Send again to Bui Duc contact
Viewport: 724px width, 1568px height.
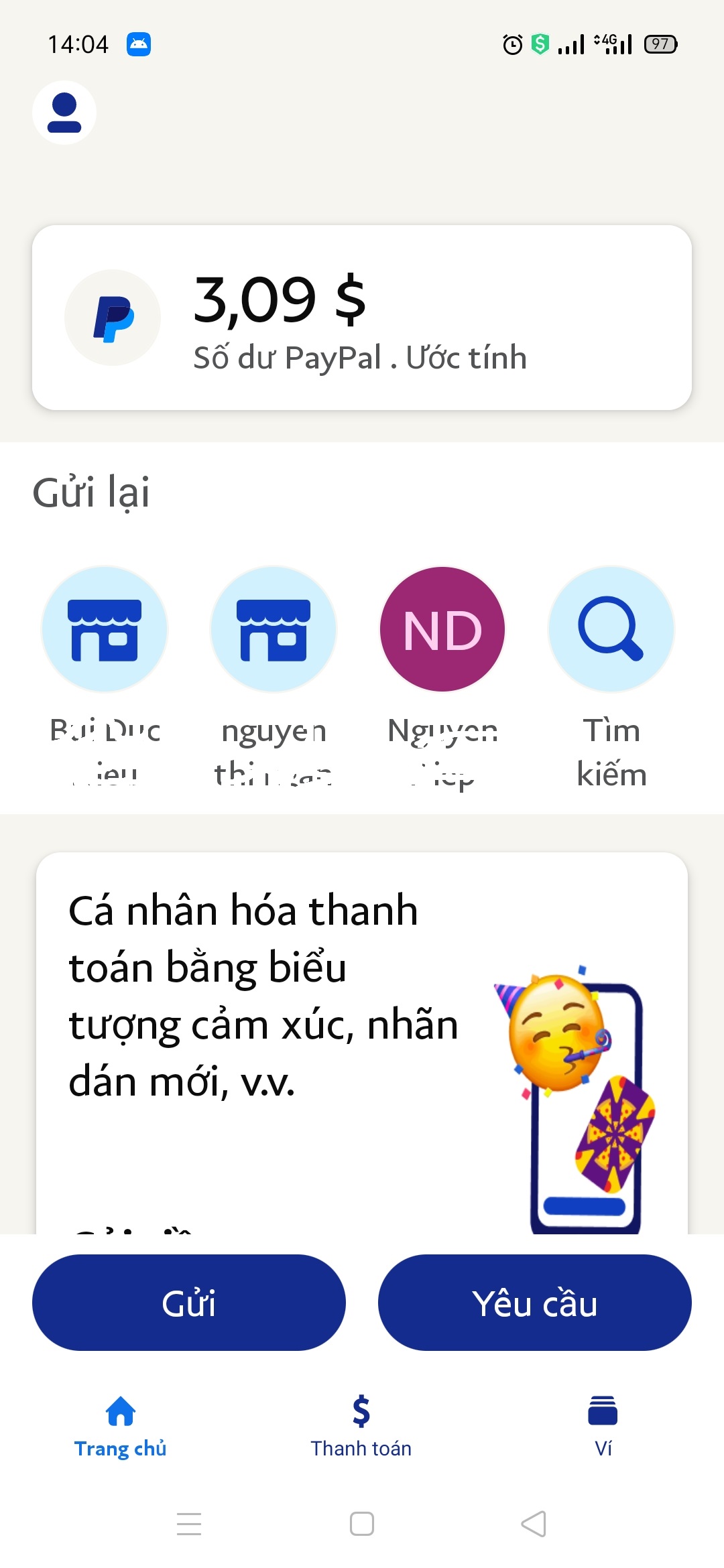pos(105,629)
